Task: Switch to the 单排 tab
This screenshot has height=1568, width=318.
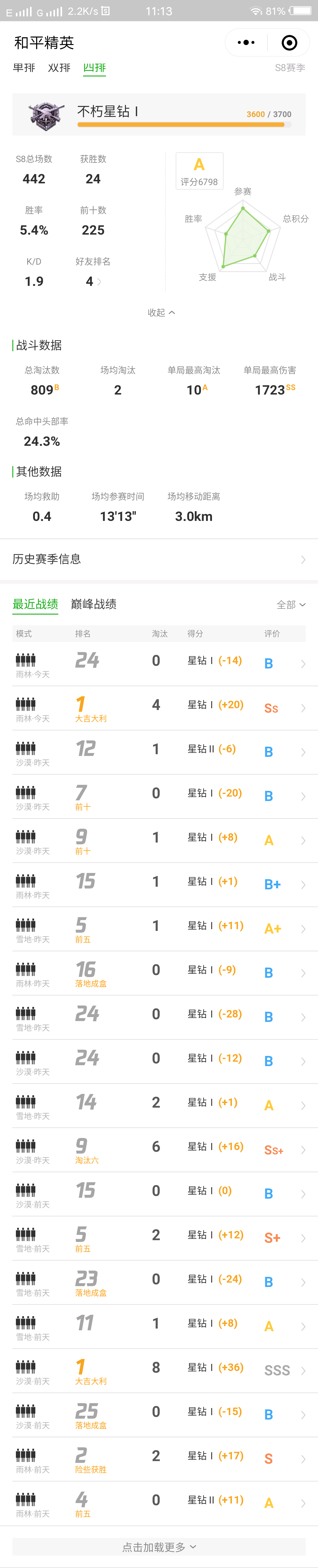Action: pos(24,68)
